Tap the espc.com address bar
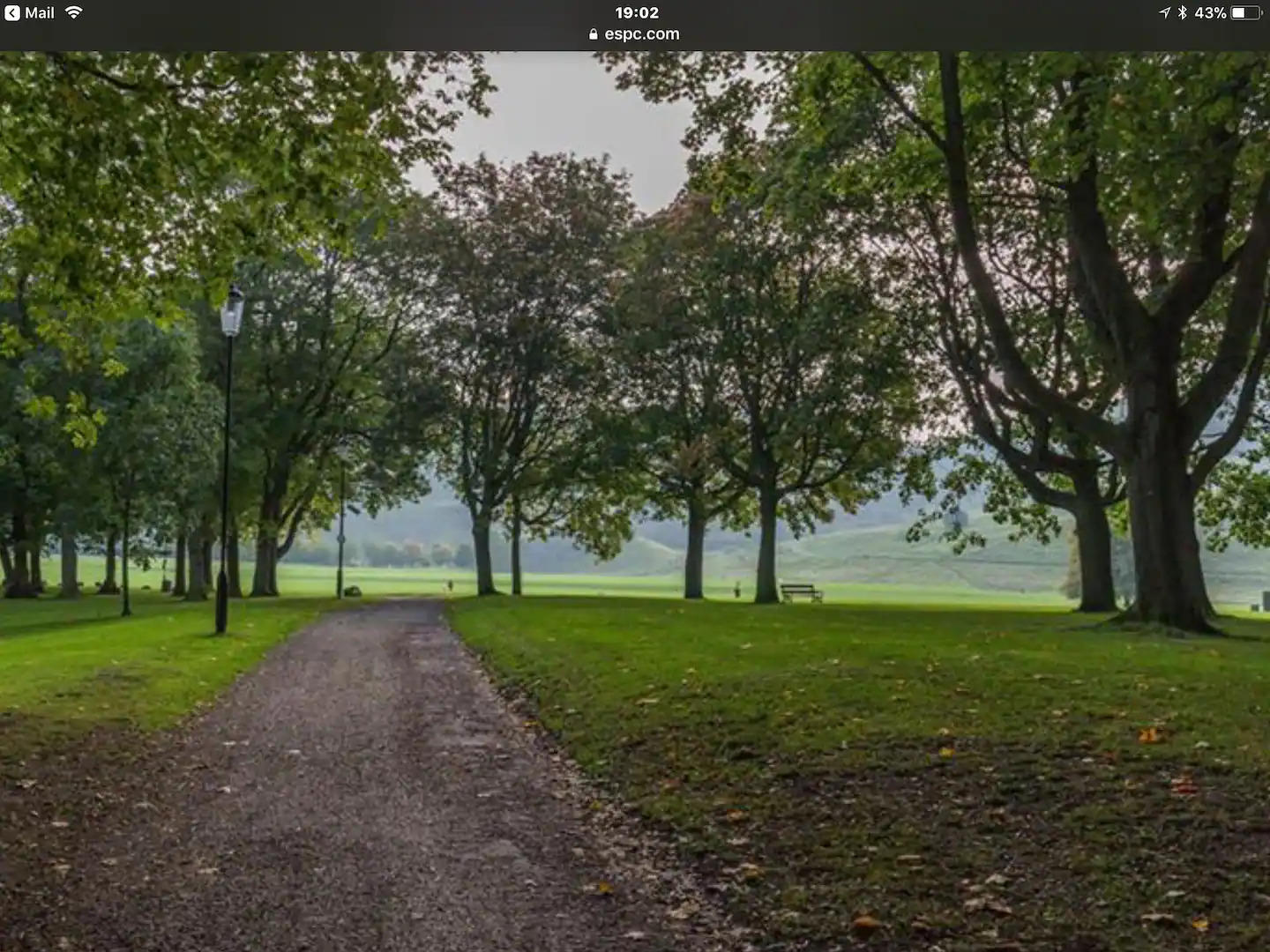Viewport: 1270px width, 952px height. (x=635, y=34)
